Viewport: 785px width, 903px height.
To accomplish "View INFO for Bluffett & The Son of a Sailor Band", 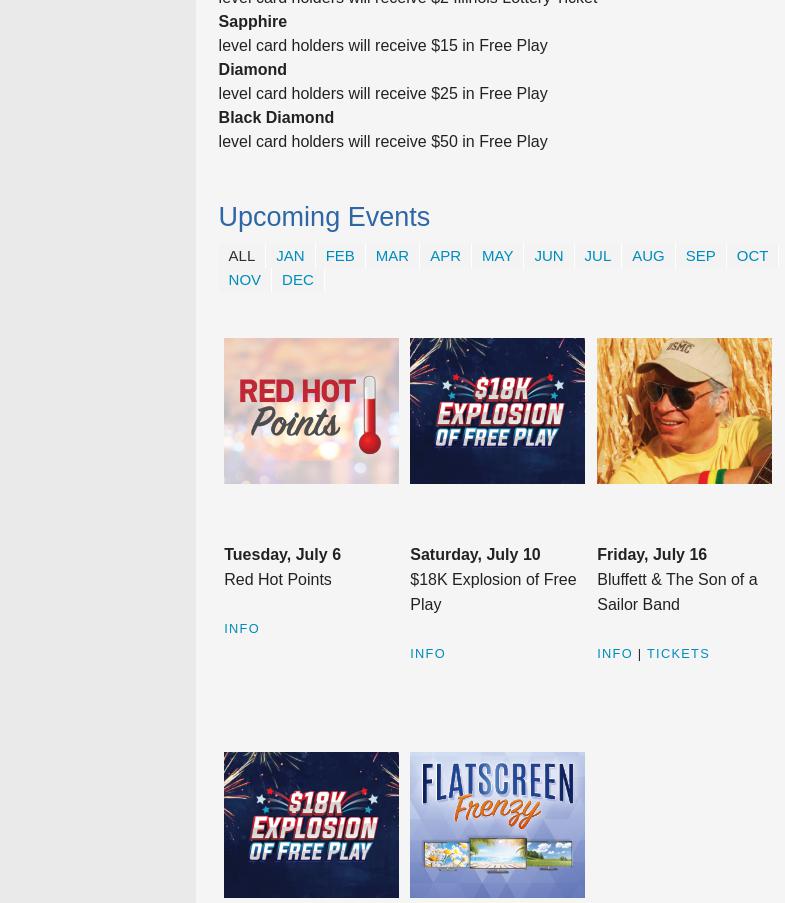I will coord(615,654).
